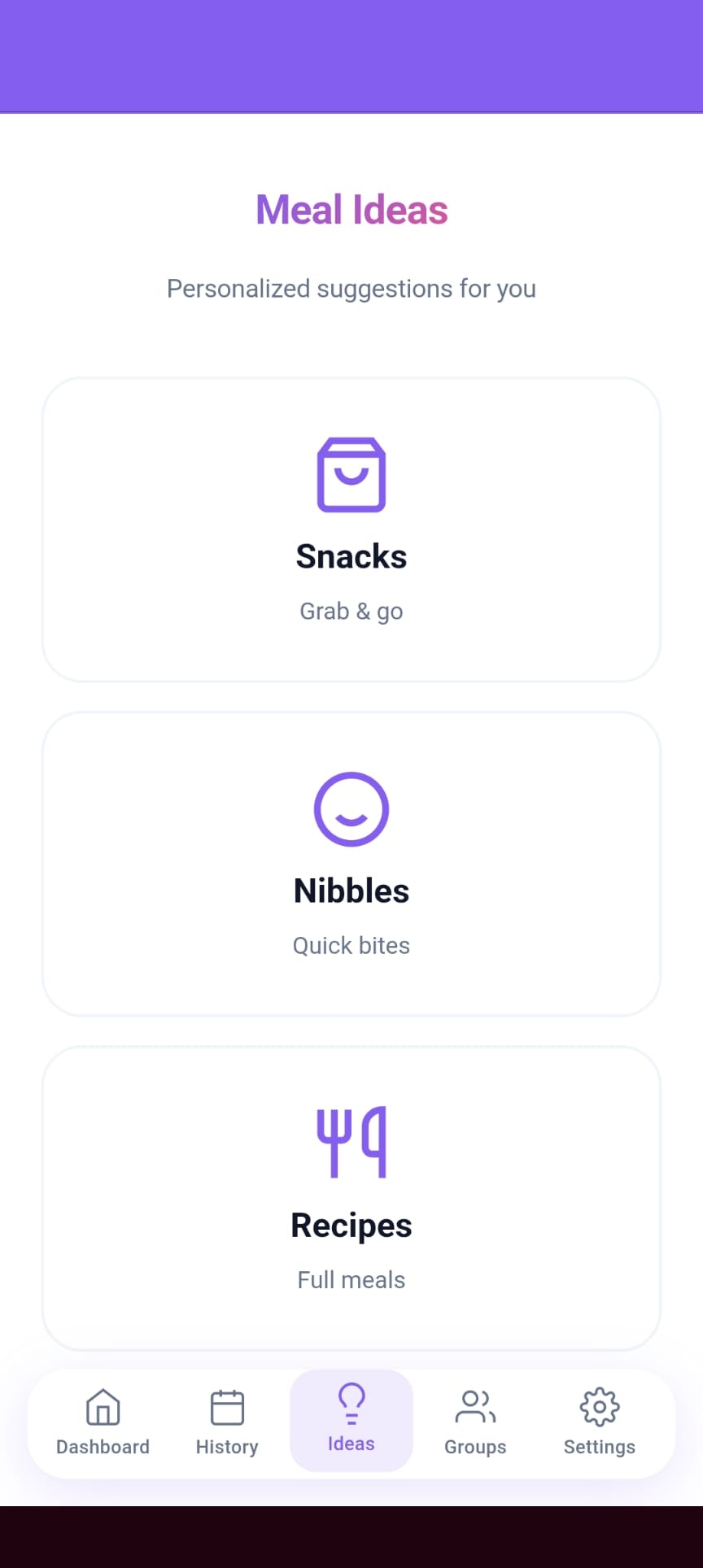Select the people Groups icon

[475, 1408]
